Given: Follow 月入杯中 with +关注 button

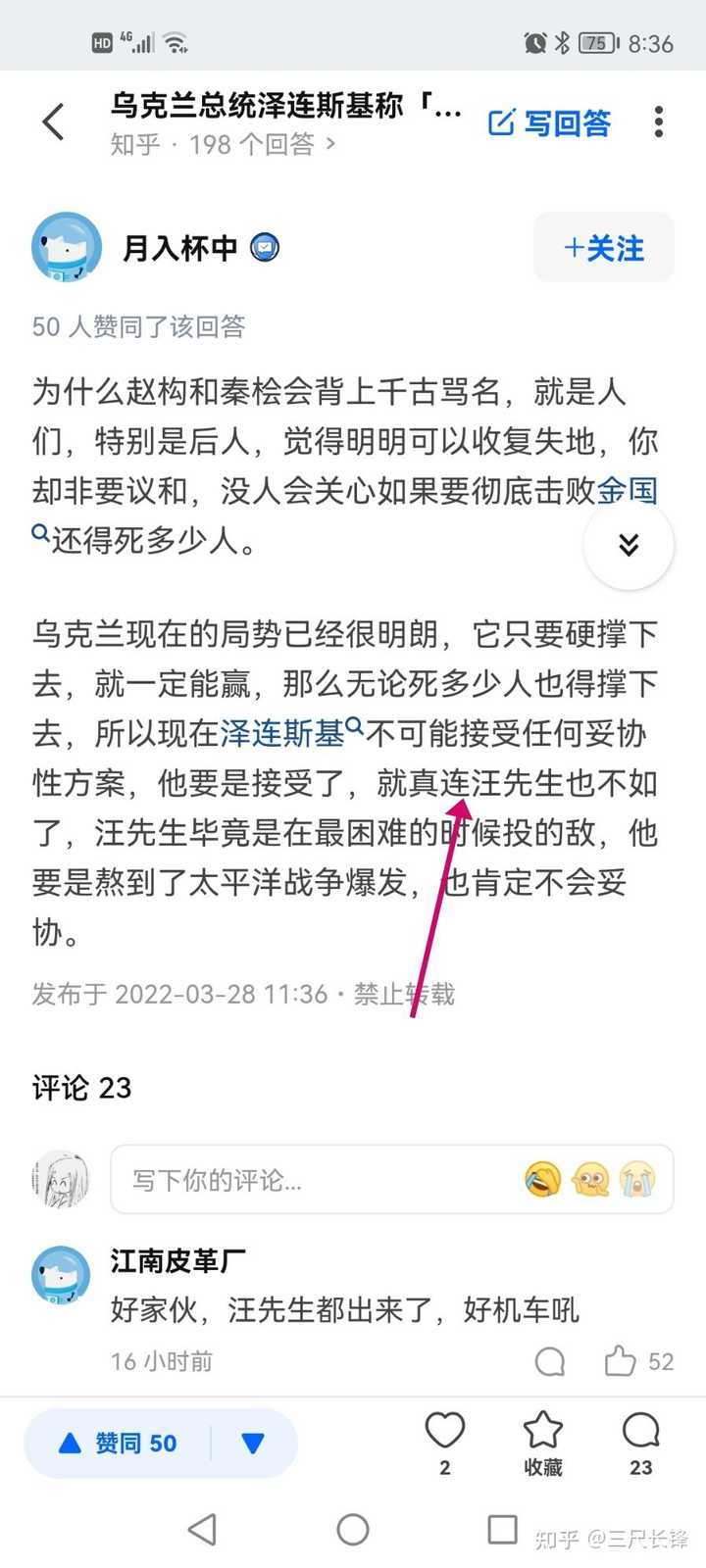Looking at the screenshot, I should point(604,248).
